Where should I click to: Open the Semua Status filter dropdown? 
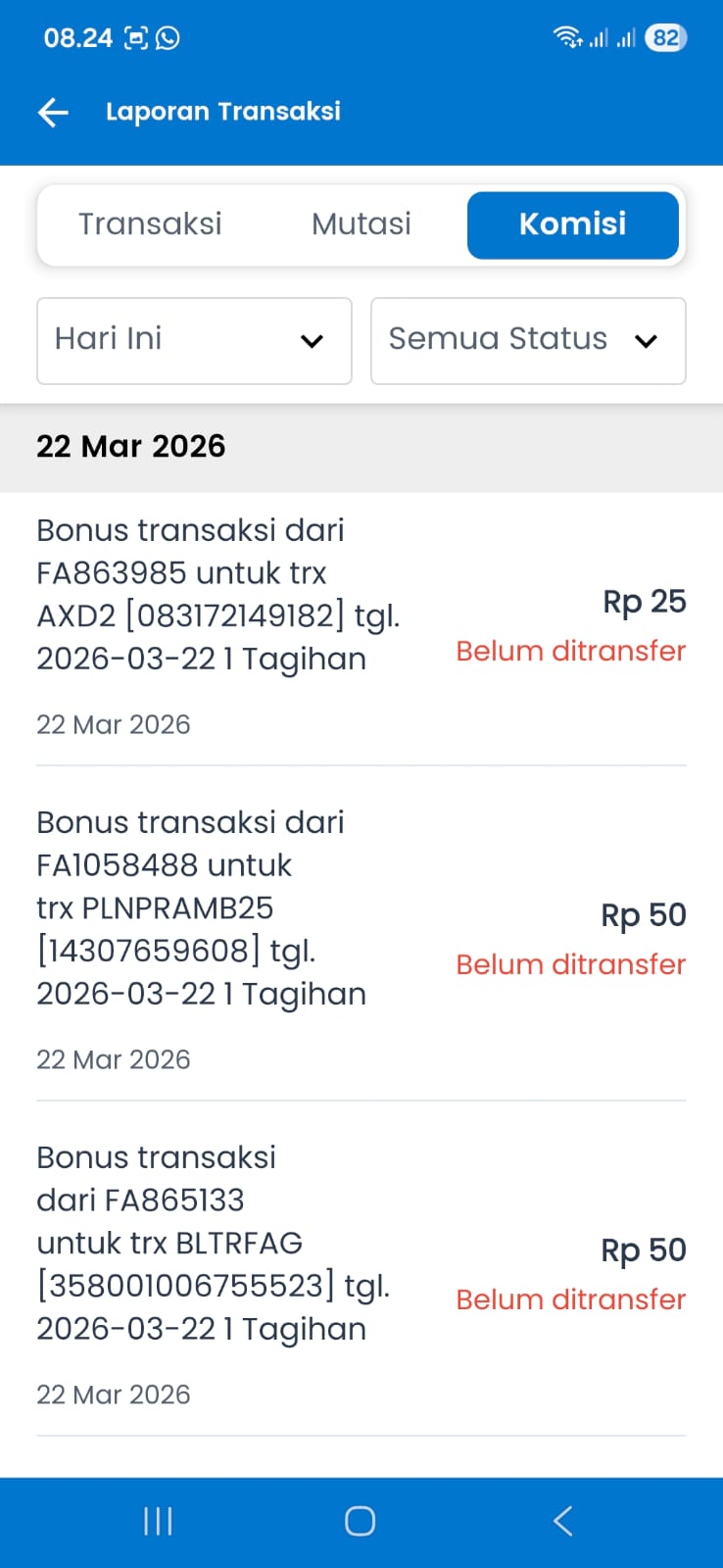coord(528,340)
